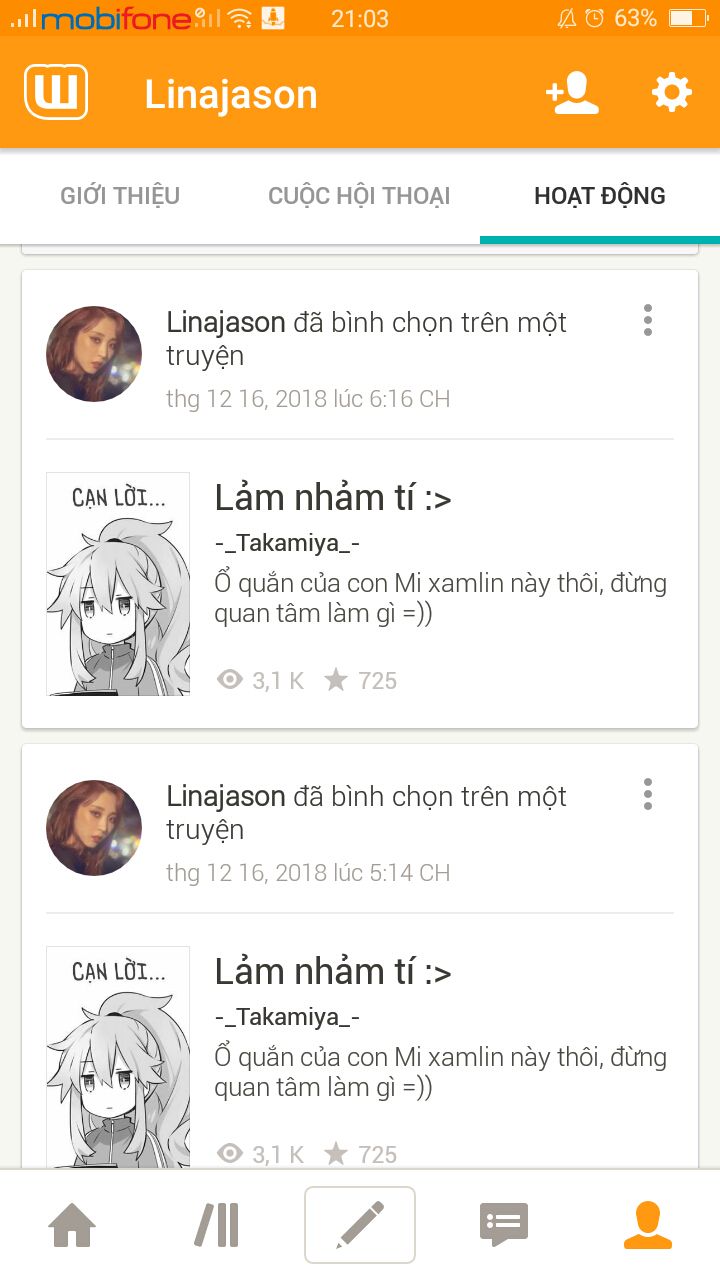Screen dimensions: 720x1280
Task: Tap the pencil Write button
Action: coord(360,1225)
